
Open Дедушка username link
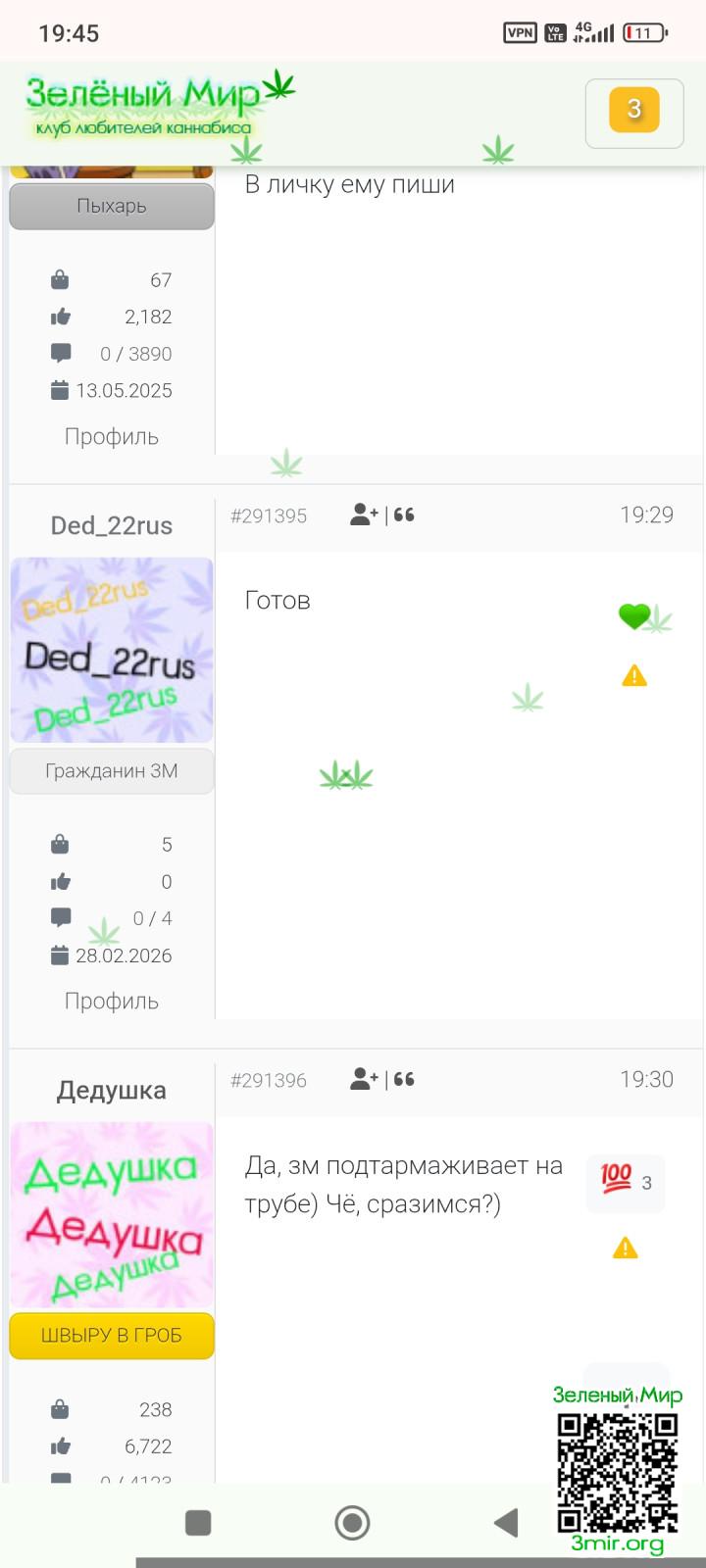[112, 1090]
